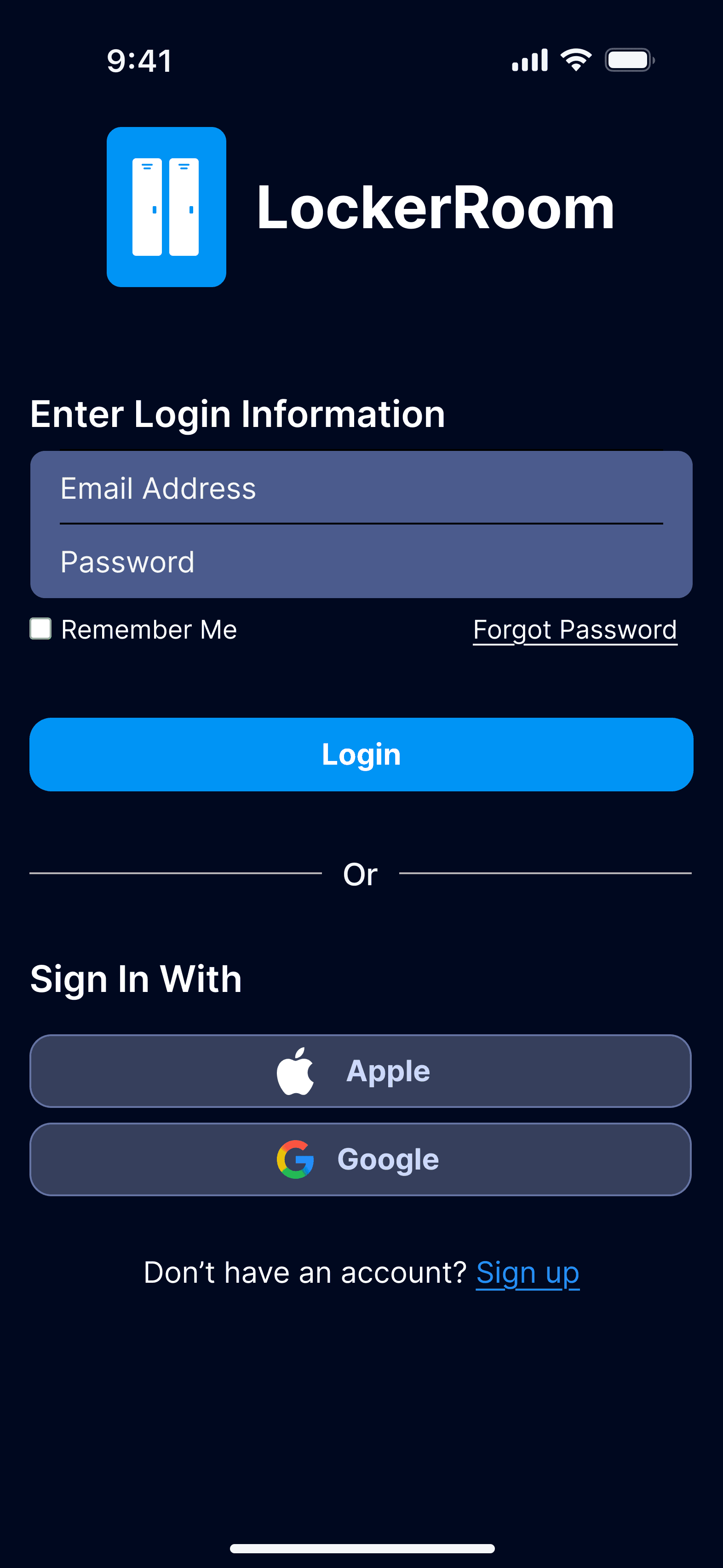Open the Forgot Password page

[574, 630]
